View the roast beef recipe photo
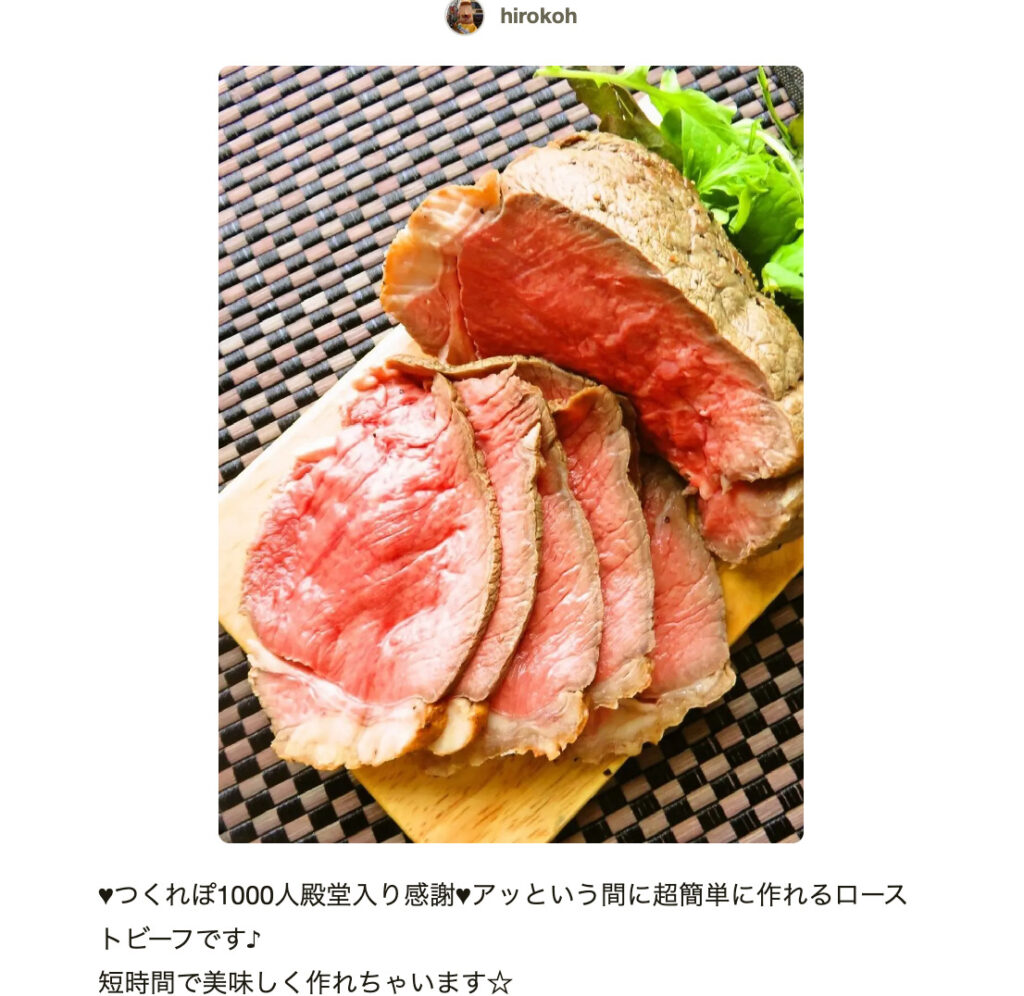This screenshot has width=1024, height=996. [x=510, y=454]
